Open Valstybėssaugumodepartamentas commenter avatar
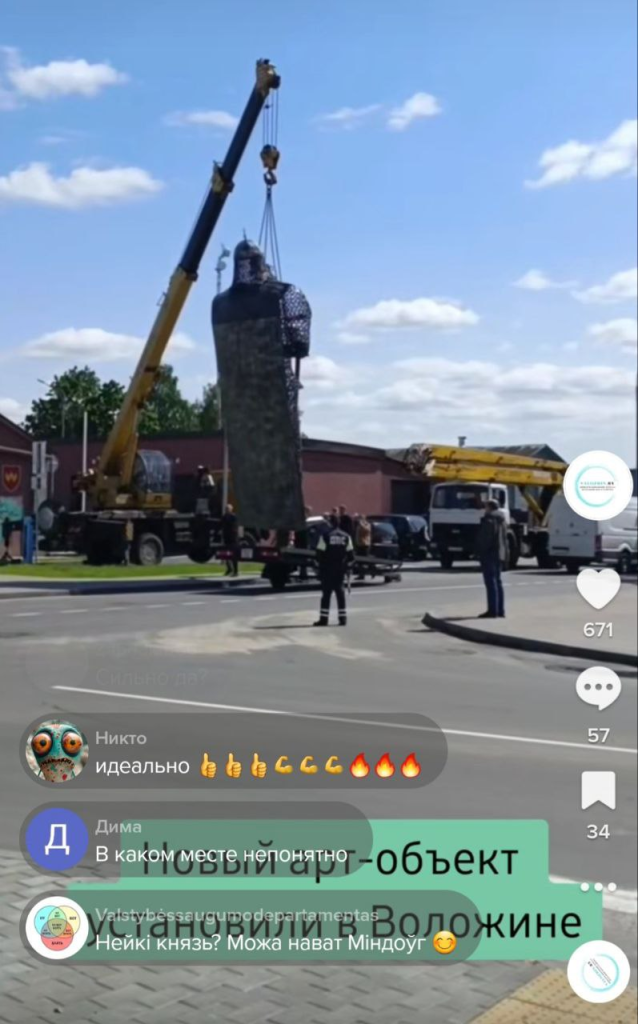638x1024 pixels. pos(56,927)
